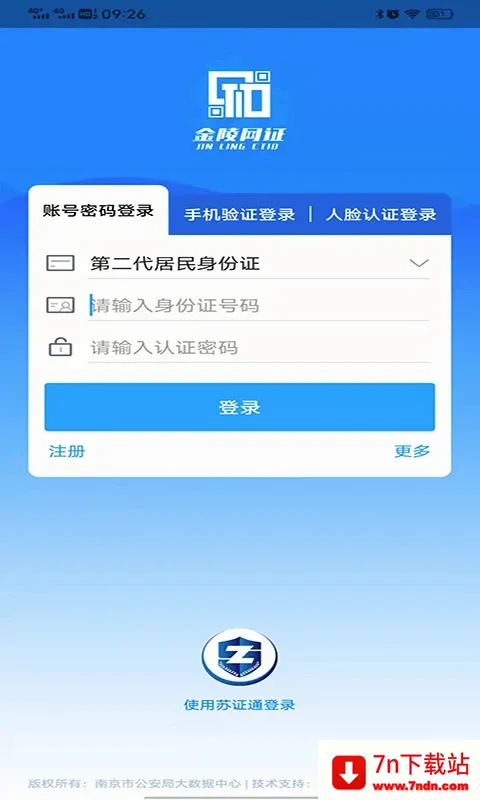Switch to 人脸认证登录 tab
The width and height of the screenshot is (480, 800).
pos(381,214)
